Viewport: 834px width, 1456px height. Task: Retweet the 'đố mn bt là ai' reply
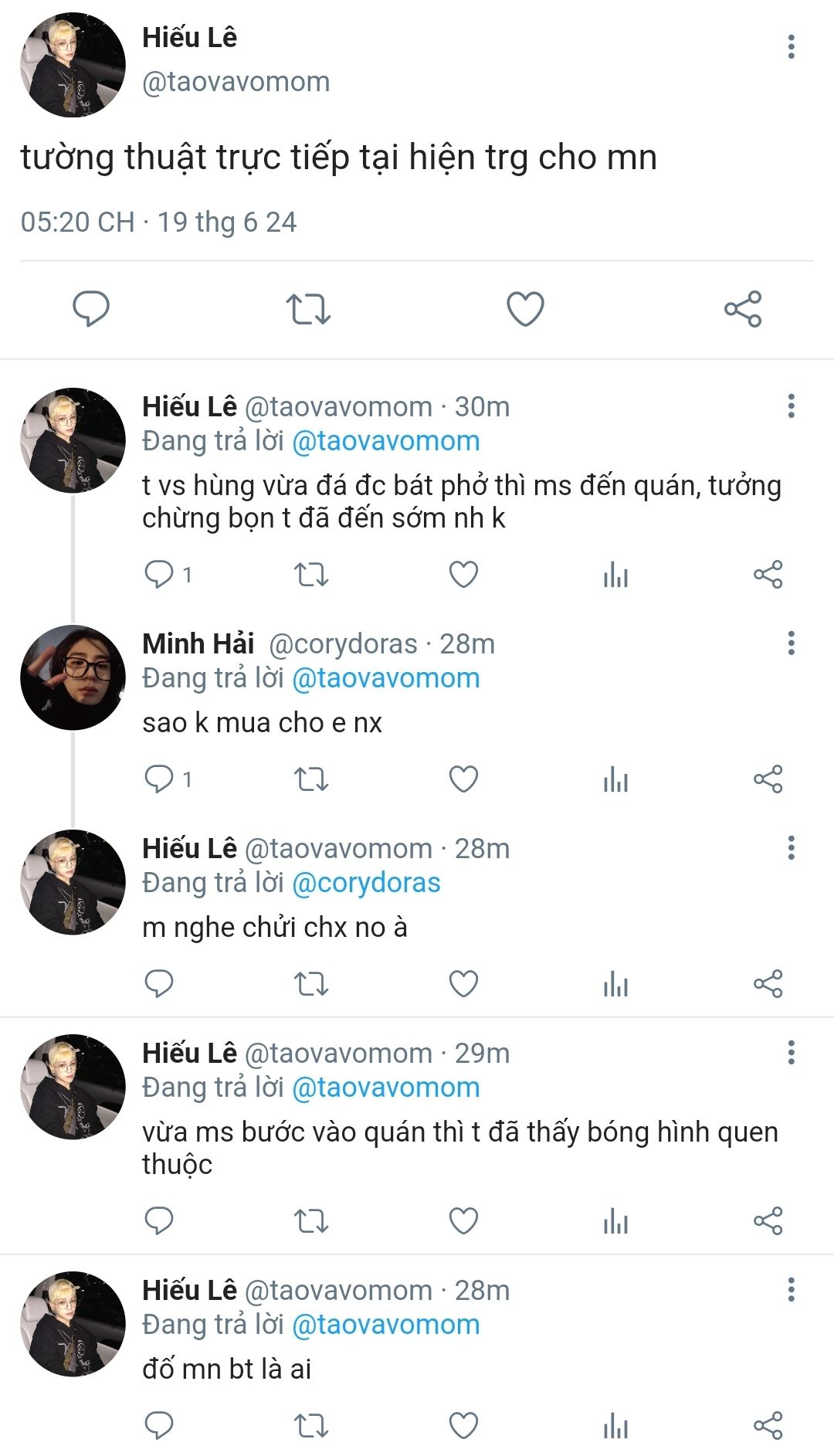click(311, 1426)
